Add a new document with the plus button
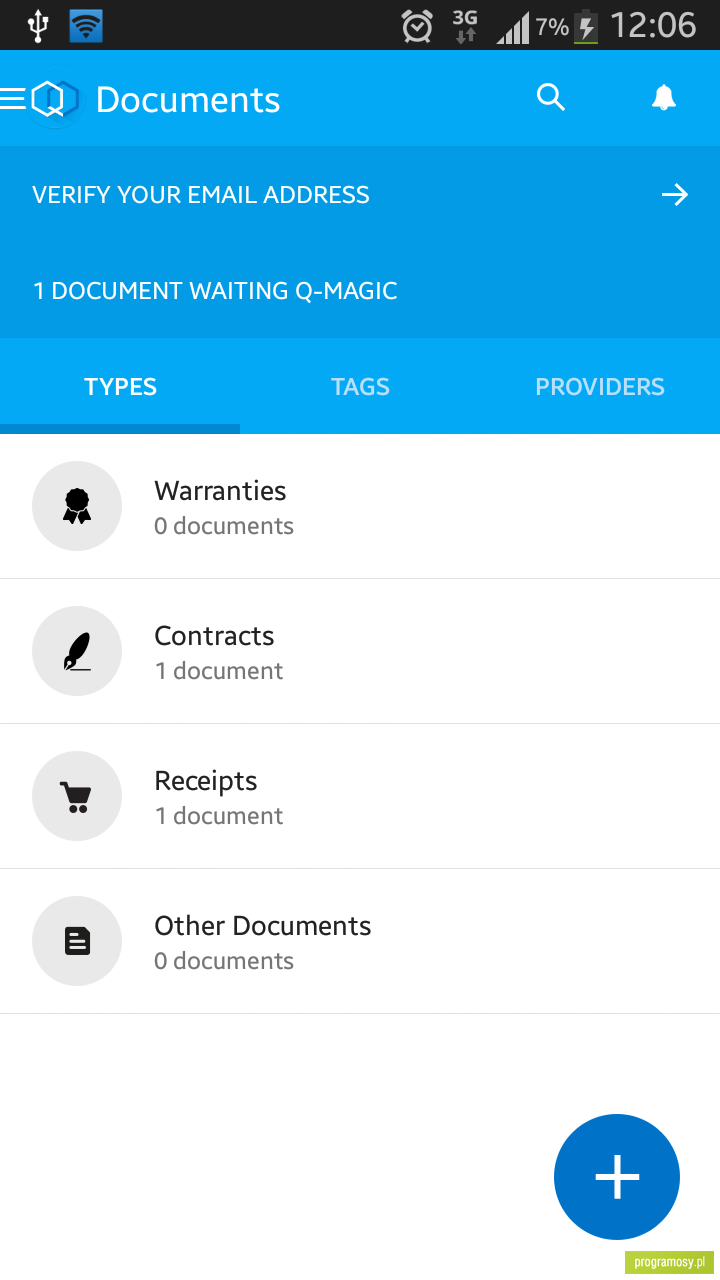Viewport: 720px width, 1280px height. click(x=617, y=1177)
